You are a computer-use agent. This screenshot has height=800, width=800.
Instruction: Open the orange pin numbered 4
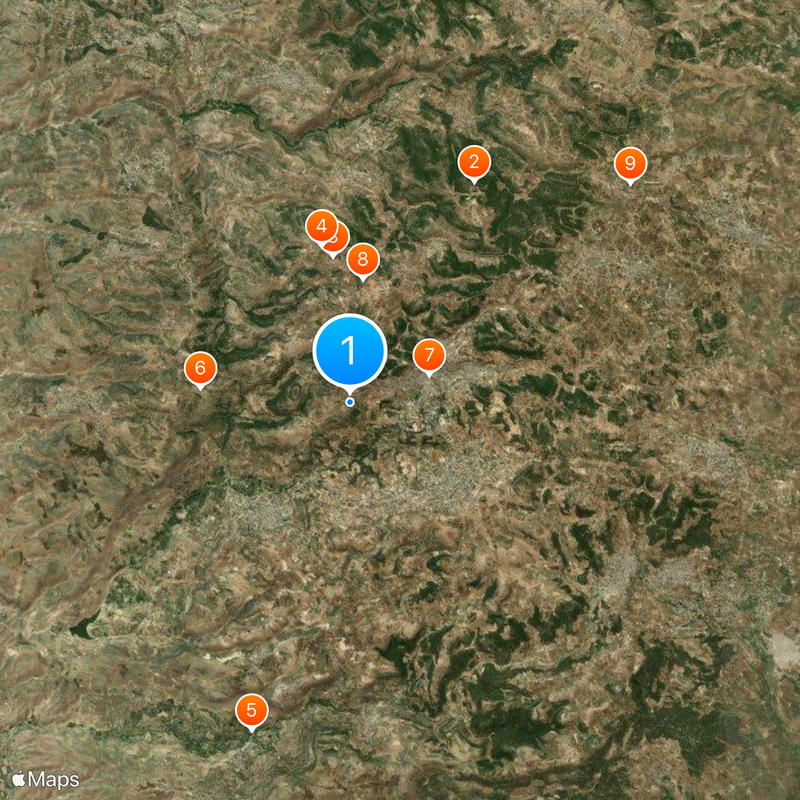[319, 226]
